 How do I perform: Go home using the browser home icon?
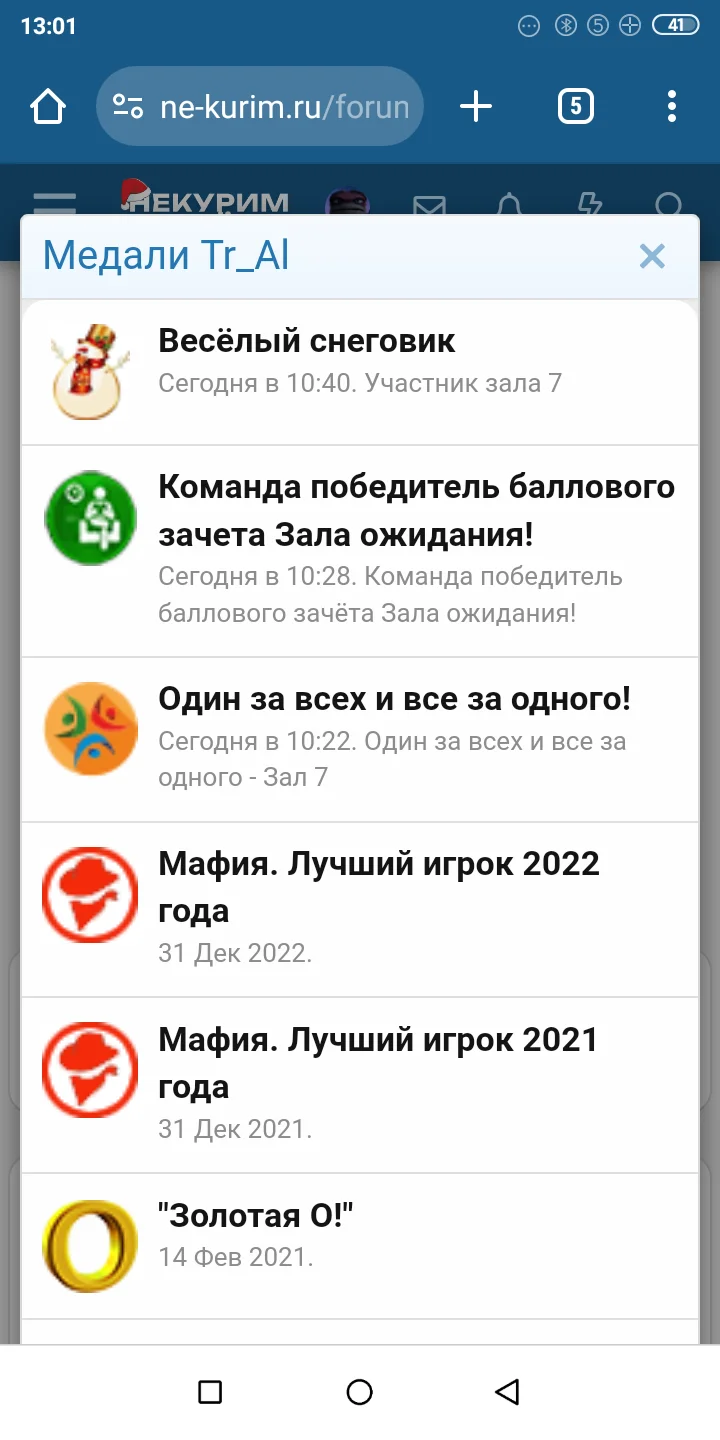[x=47, y=105]
